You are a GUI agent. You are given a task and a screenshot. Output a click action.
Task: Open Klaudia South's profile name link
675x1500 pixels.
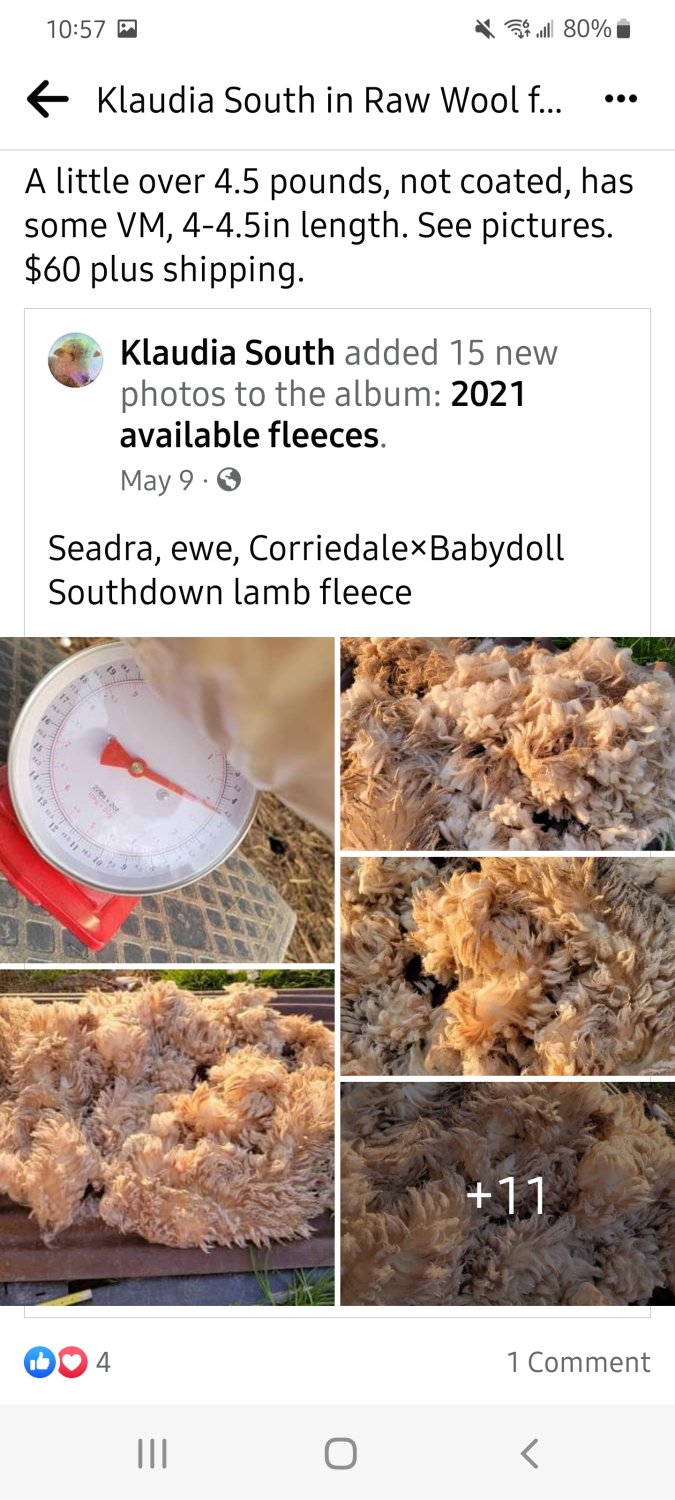227,353
